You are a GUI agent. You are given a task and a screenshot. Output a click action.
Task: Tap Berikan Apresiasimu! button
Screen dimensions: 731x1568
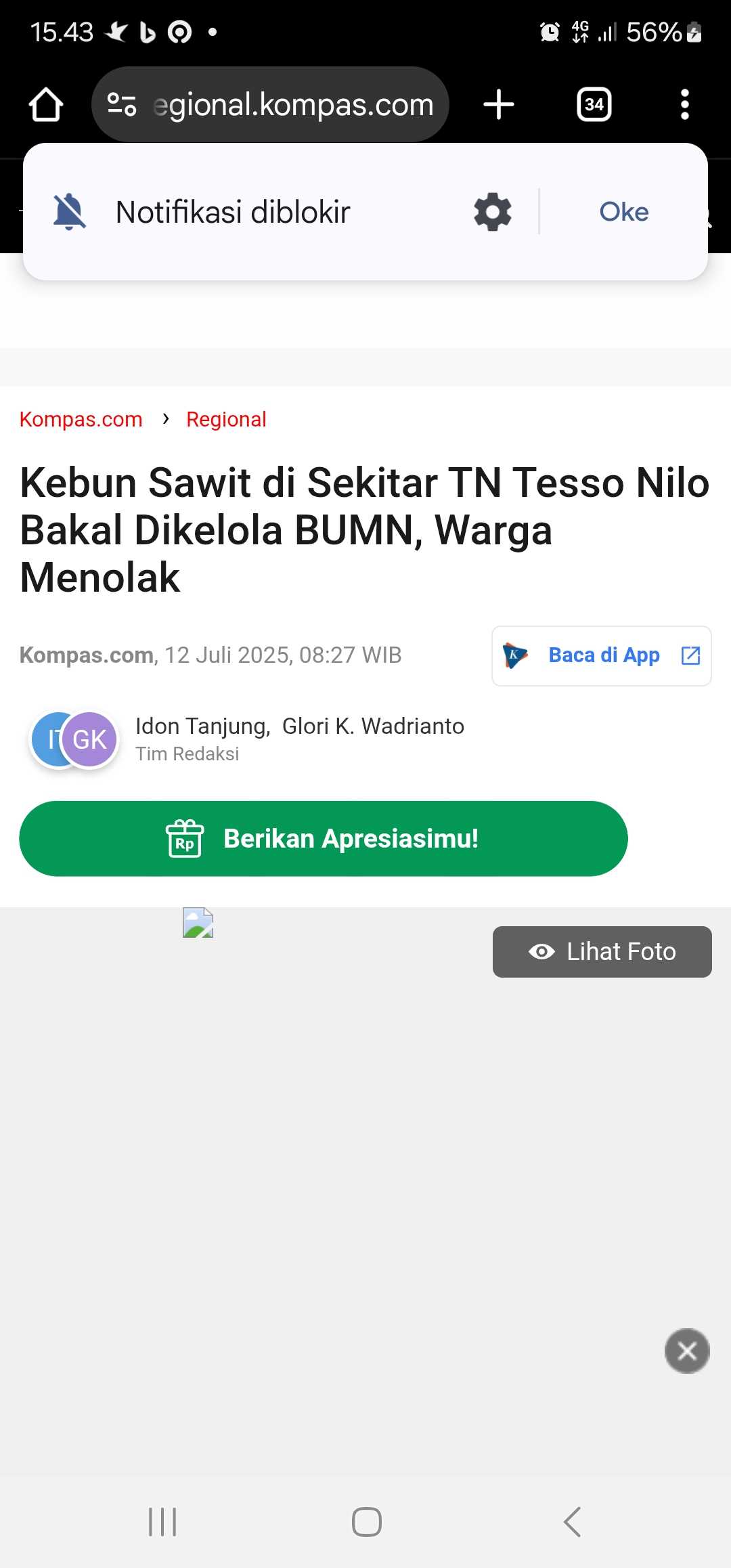323,838
